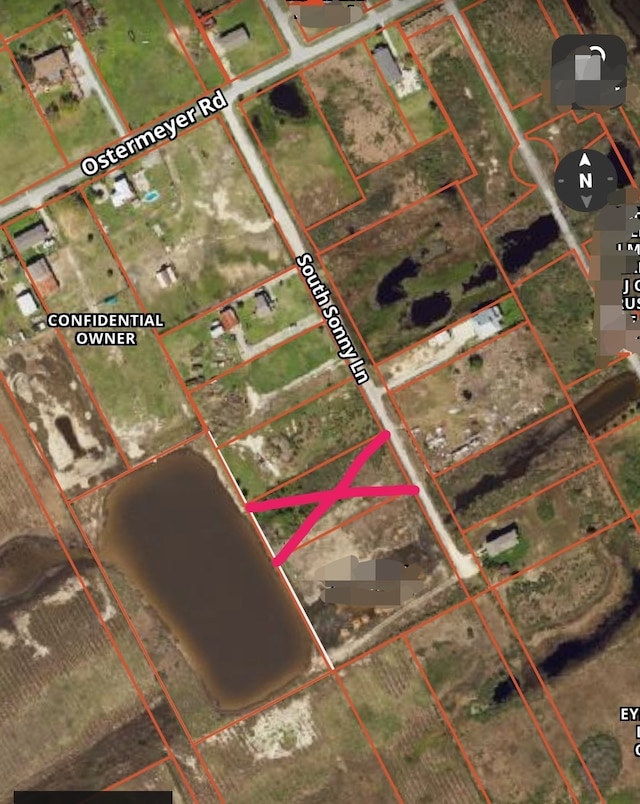
Task: Tap the north compass button
Action: click(x=585, y=181)
